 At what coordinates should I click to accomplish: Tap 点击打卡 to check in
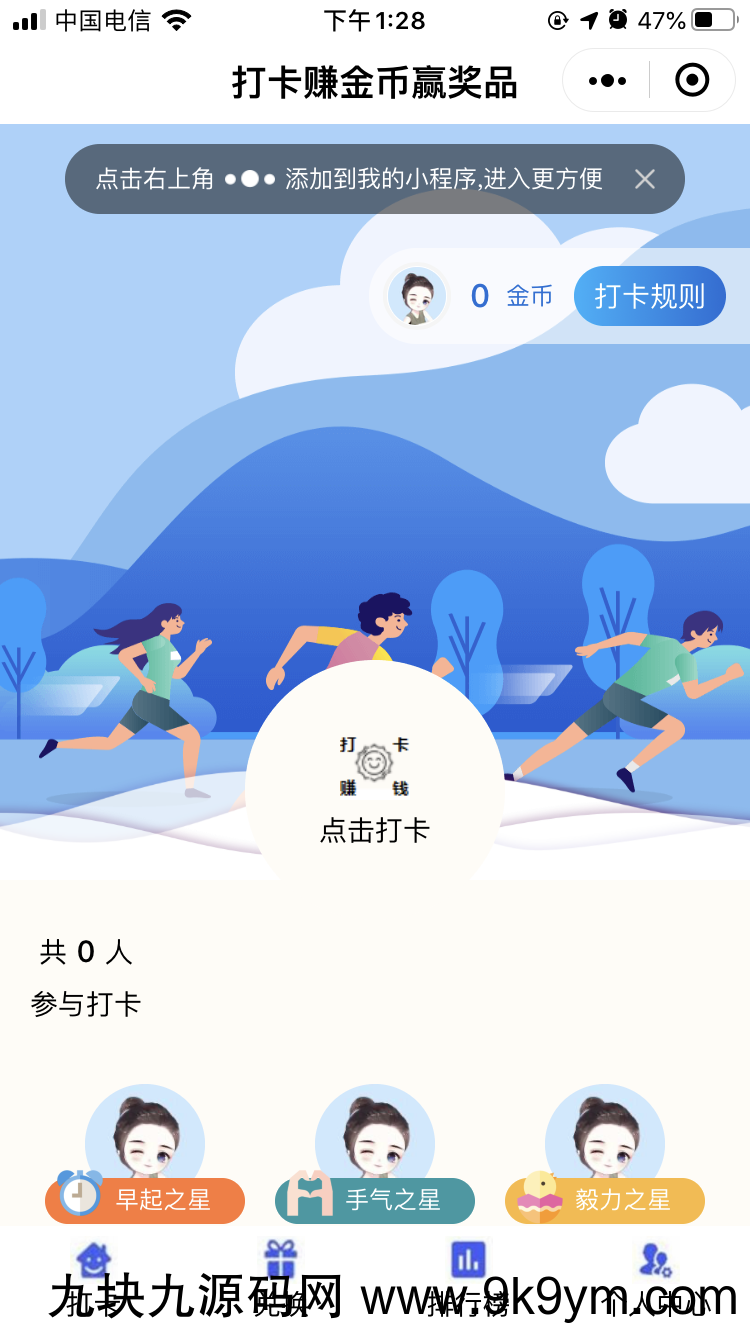tap(375, 790)
